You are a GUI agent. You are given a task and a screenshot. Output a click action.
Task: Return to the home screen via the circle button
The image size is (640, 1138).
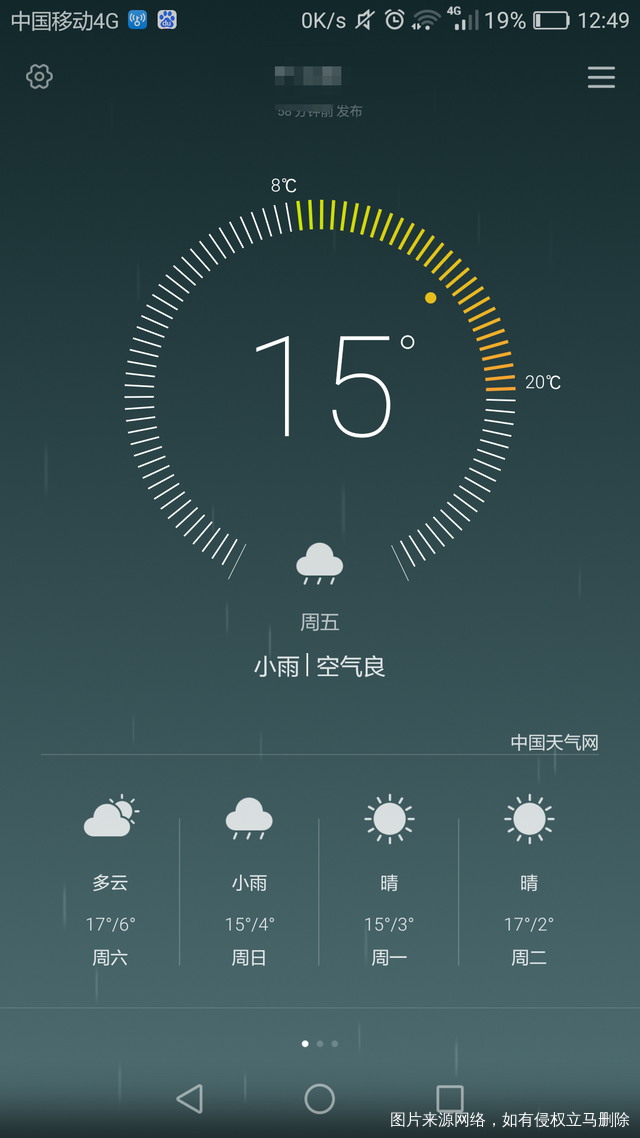coord(320,1098)
